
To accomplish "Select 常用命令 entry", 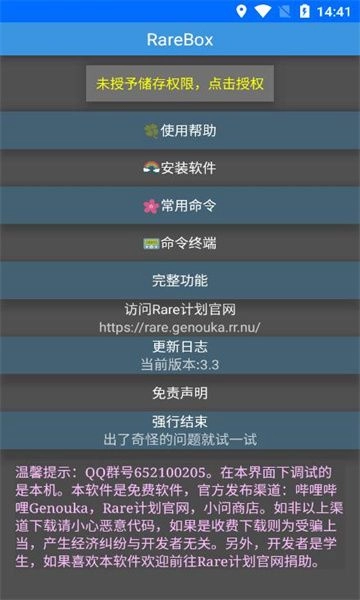I will [180, 205].
